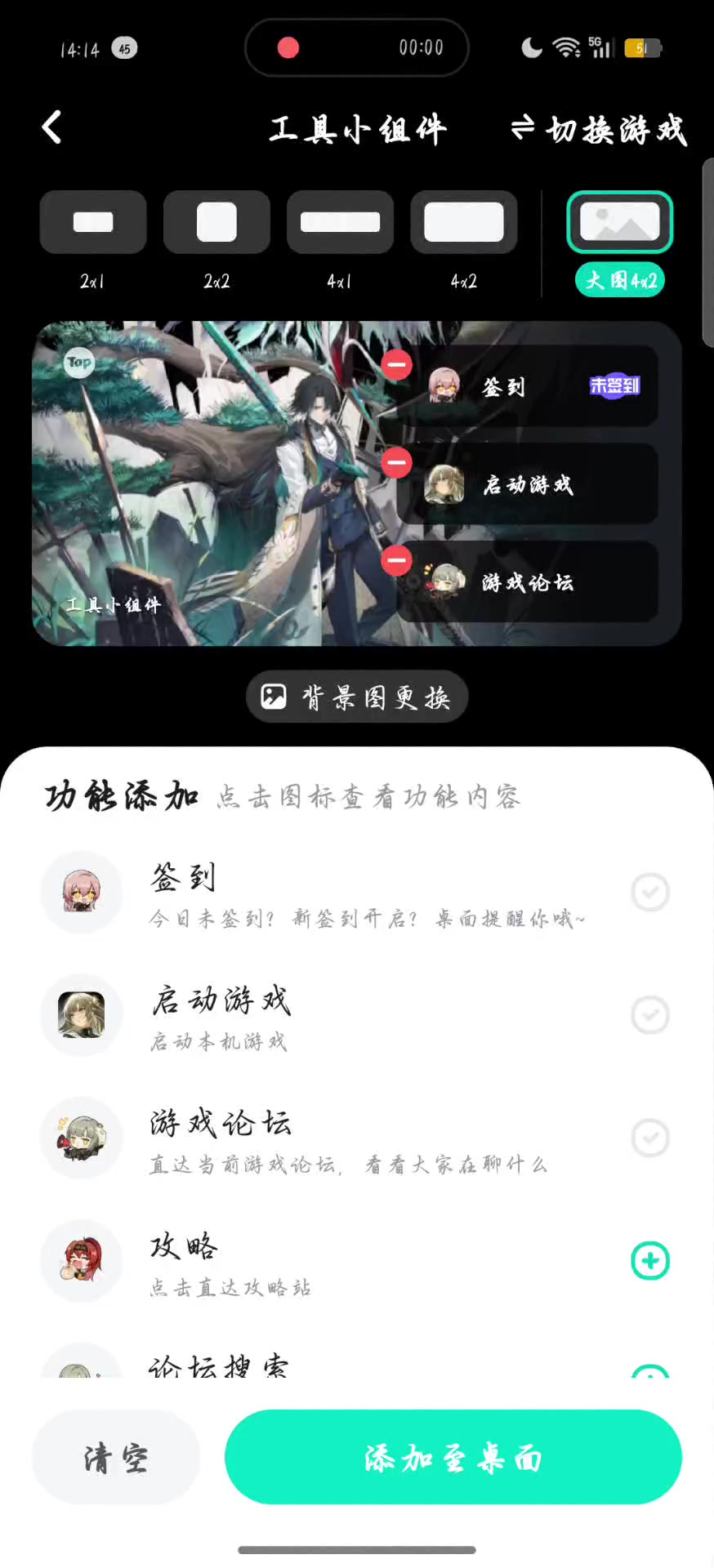This screenshot has height=1568, width=714.
Task: Go back from 工具小组件 page
Action: tap(51, 127)
